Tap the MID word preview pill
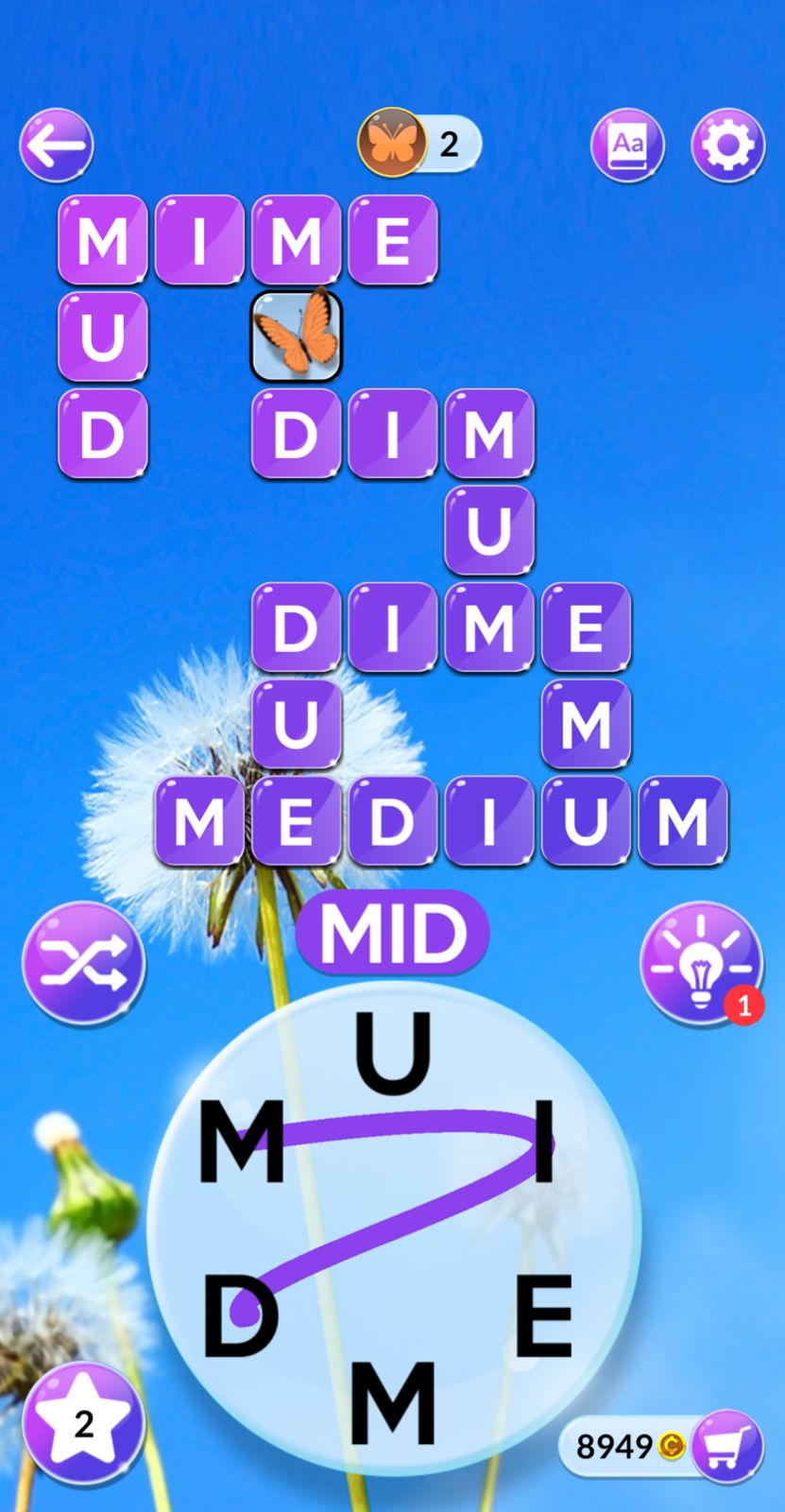Screen dimensions: 785x1512 [x=392, y=934]
